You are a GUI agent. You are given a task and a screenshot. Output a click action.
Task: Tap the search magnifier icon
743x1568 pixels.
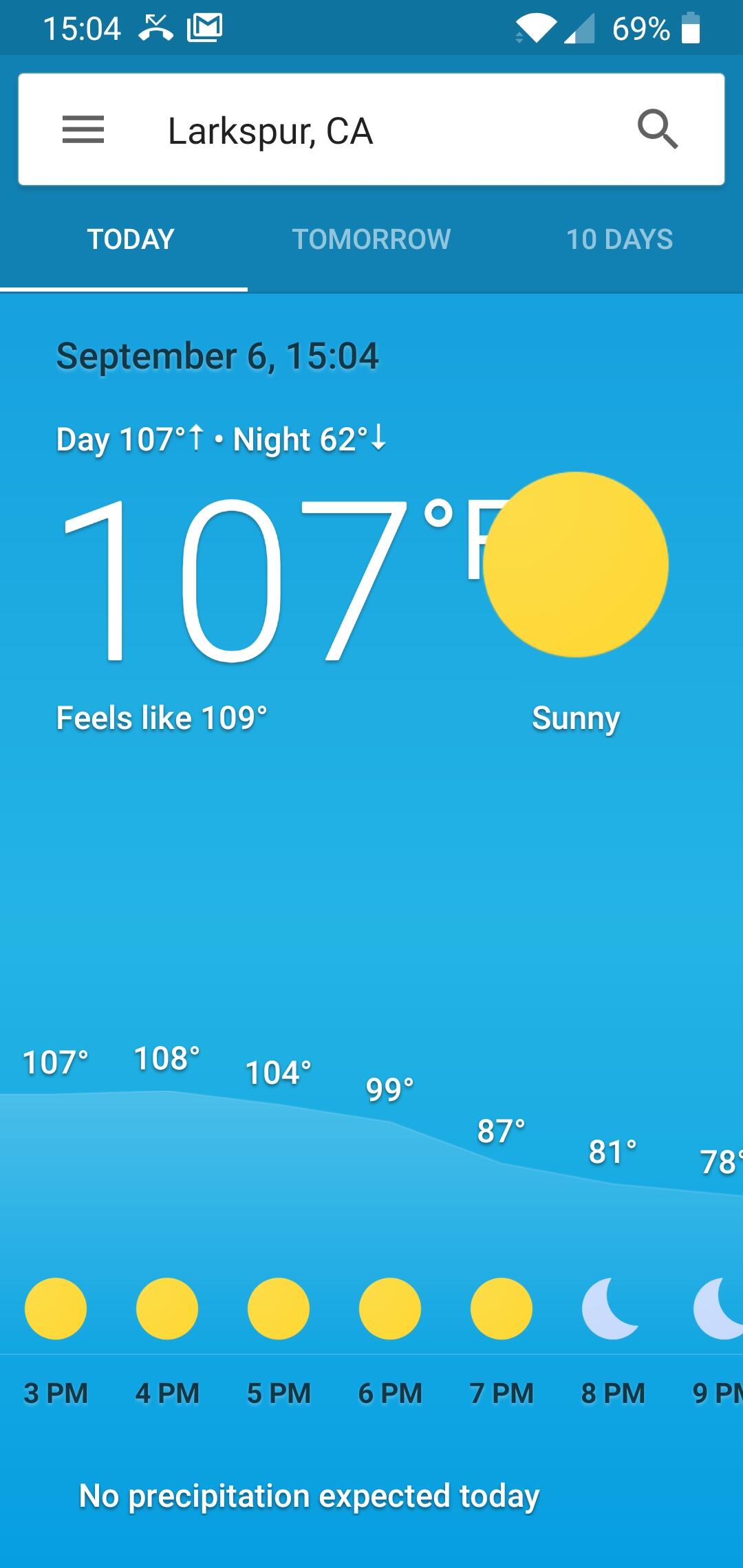tap(658, 129)
